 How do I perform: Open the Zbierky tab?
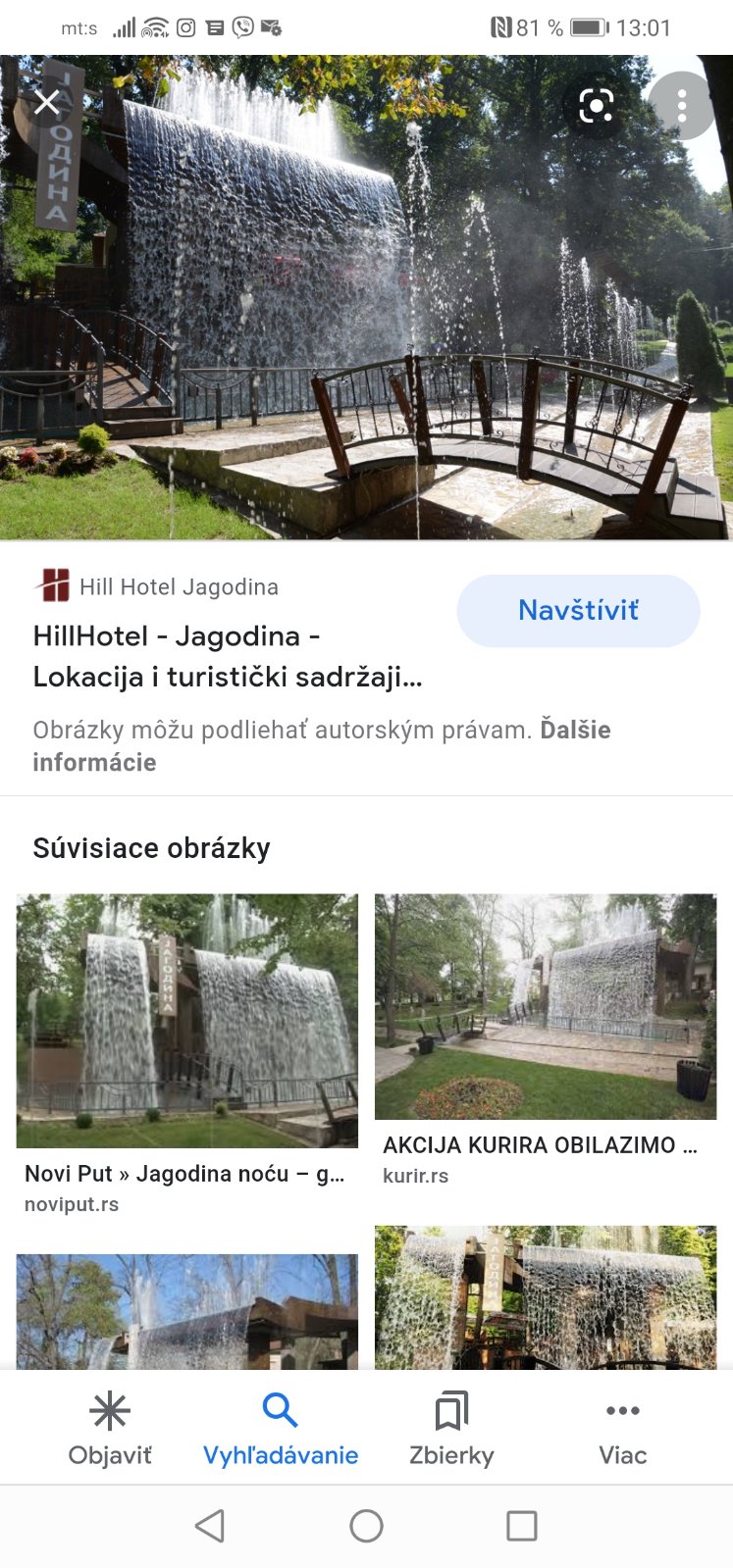coord(451,1428)
